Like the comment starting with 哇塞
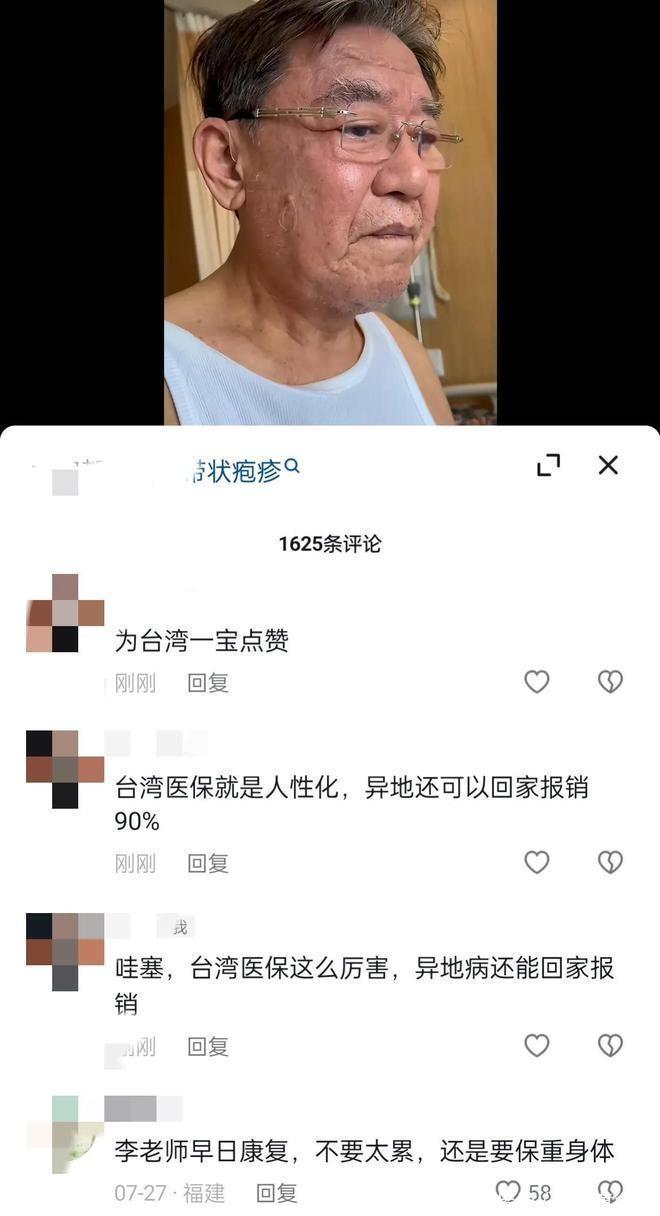The width and height of the screenshot is (660, 1216). pos(537,1046)
